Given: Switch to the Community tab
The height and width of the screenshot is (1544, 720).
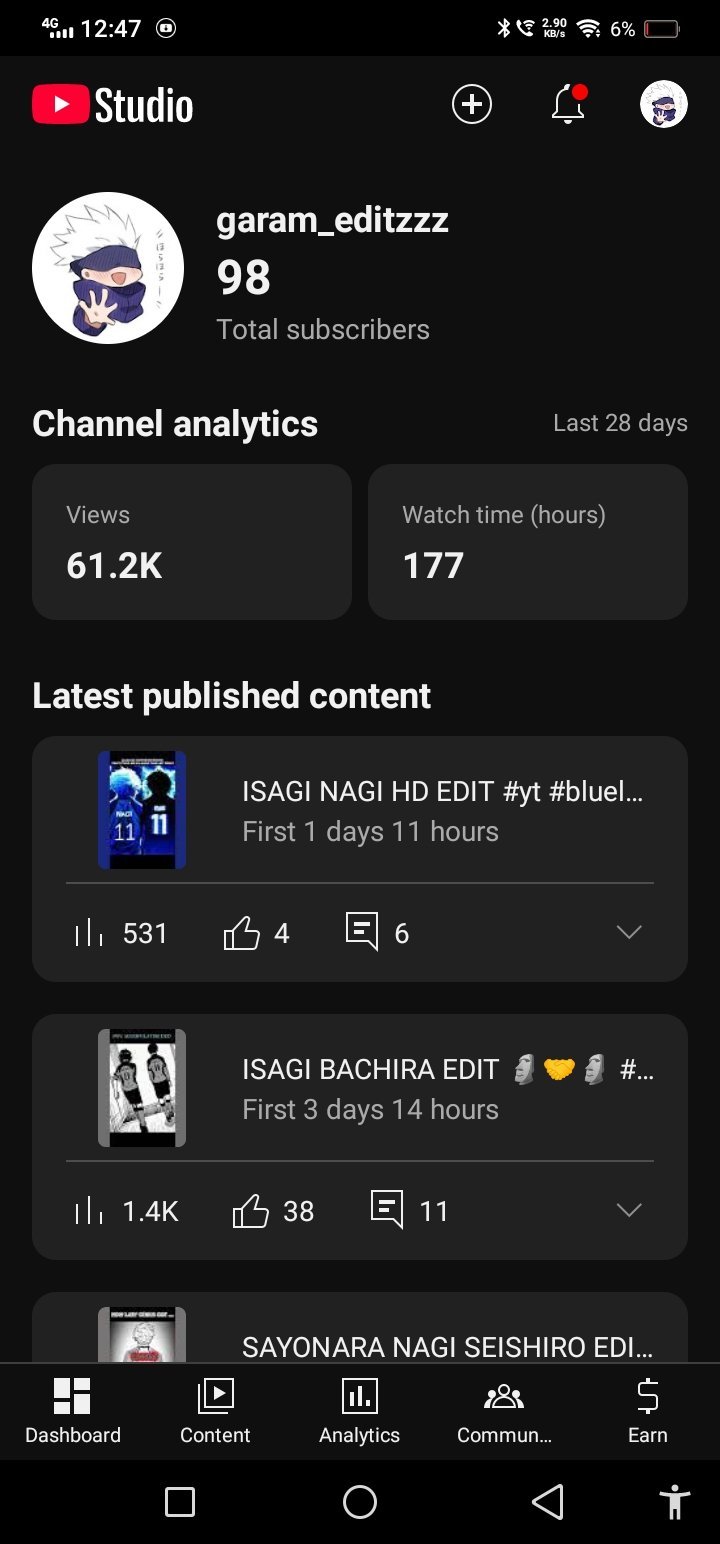Looking at the screenshot, I should pyautogui.click(x=504, y=1410).
